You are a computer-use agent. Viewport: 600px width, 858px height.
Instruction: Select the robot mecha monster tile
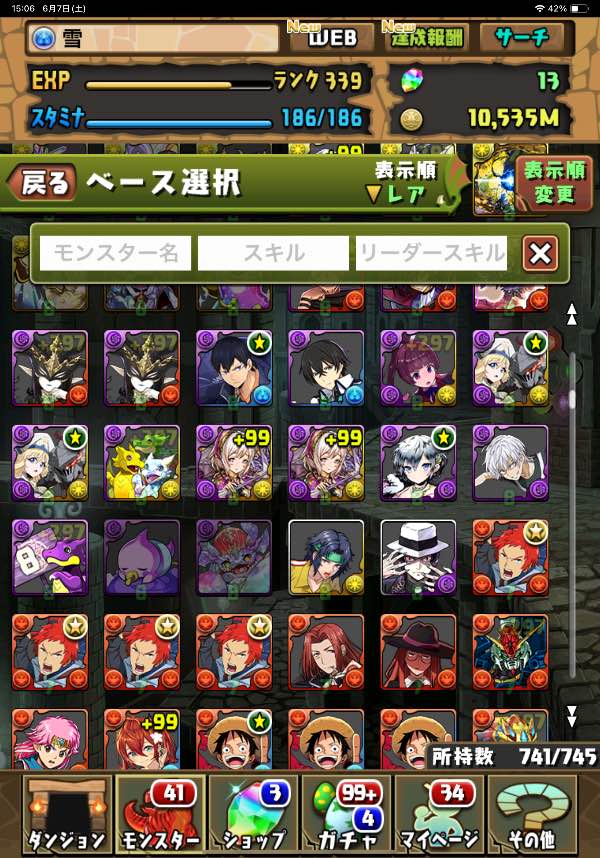[511, 648]
